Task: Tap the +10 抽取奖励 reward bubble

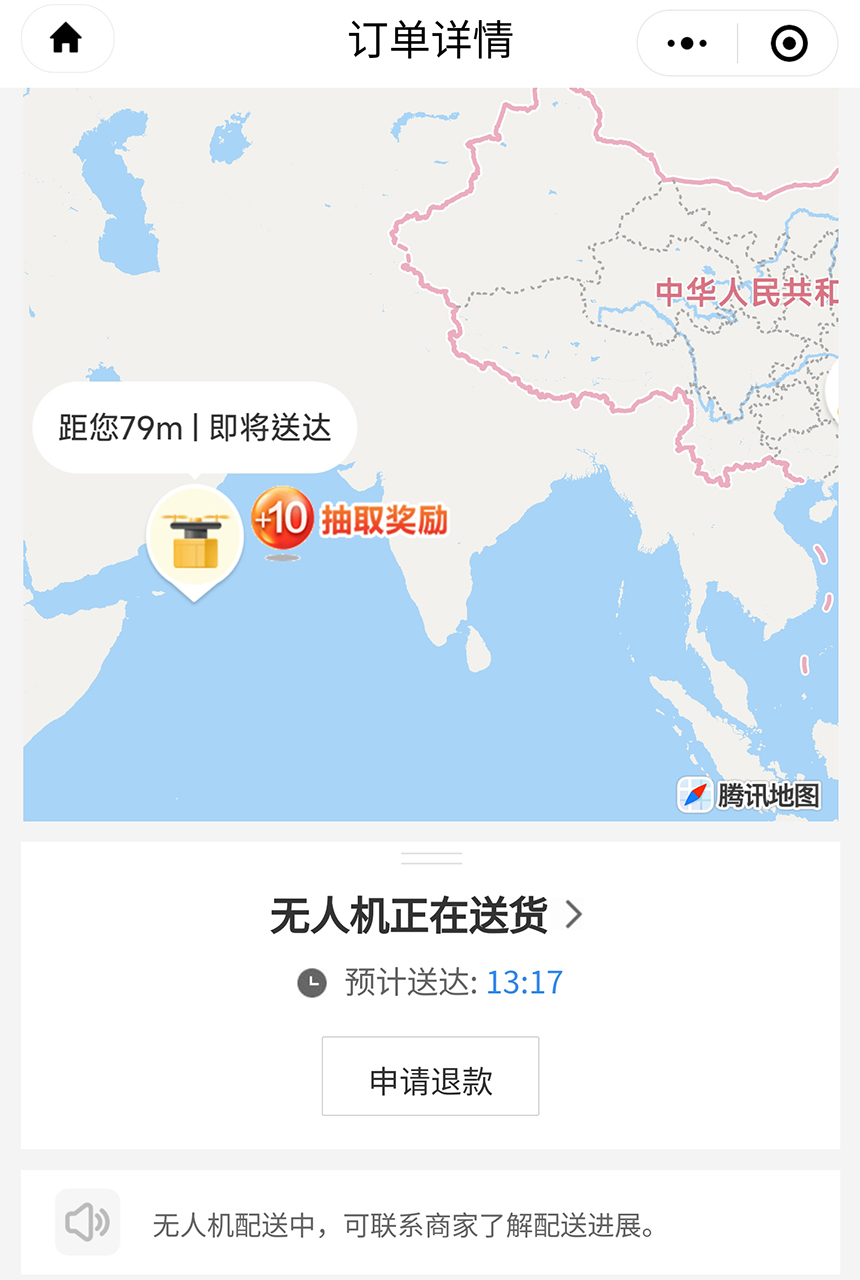Action: click(349, 520)
